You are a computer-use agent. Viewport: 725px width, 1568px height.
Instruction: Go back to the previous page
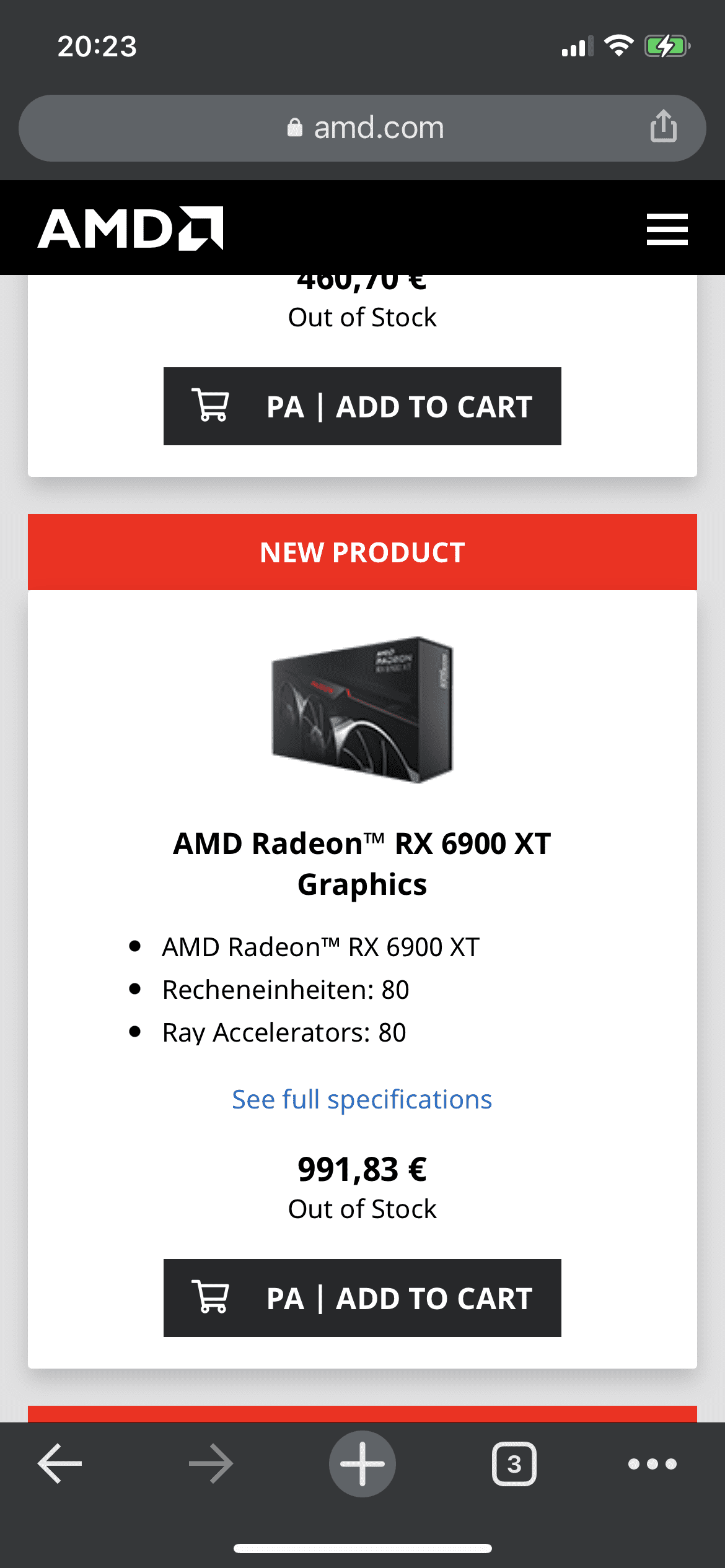[60, 1464]
